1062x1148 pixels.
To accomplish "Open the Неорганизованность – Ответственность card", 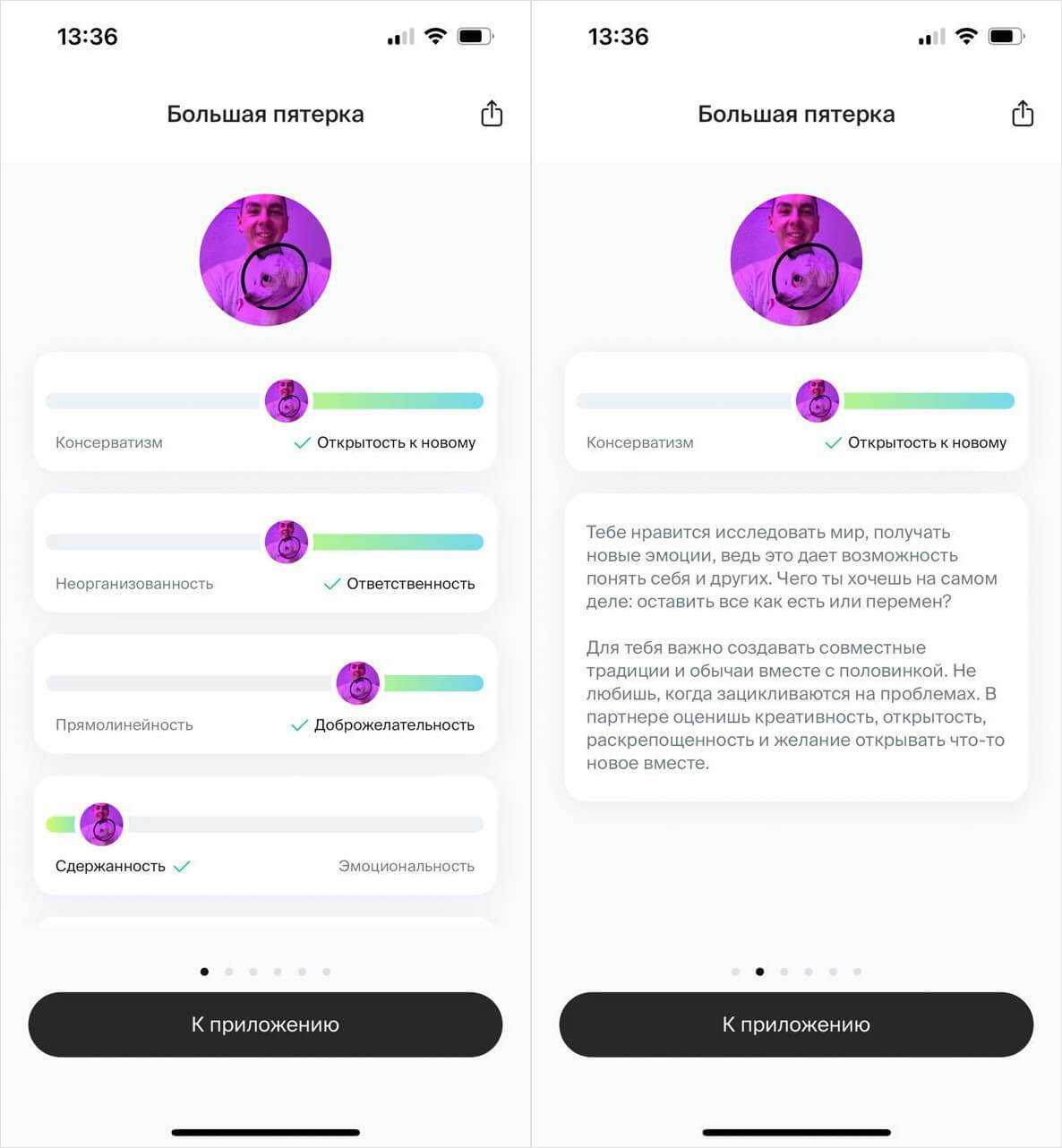I will [265, 553].
